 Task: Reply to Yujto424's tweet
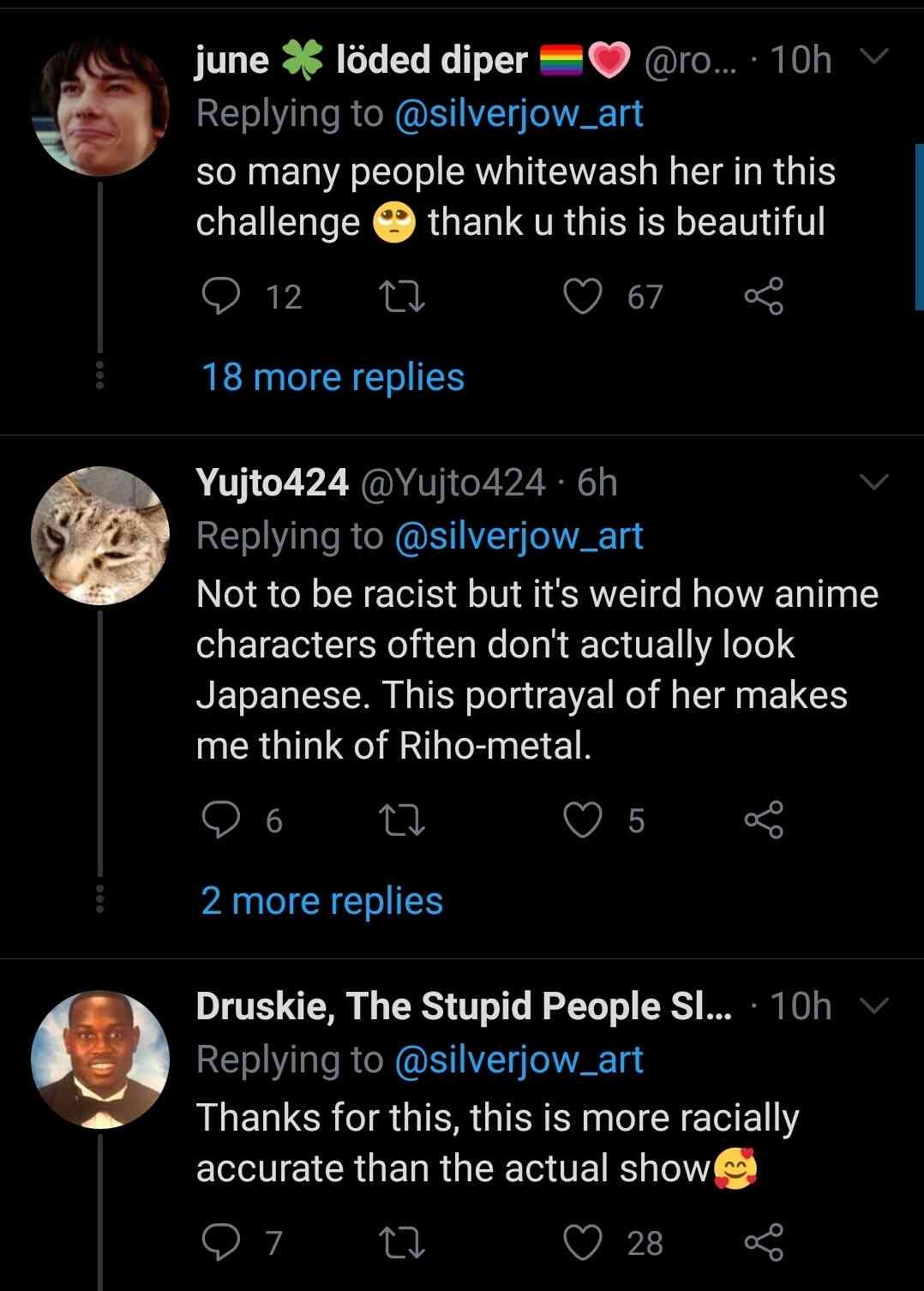224,820
